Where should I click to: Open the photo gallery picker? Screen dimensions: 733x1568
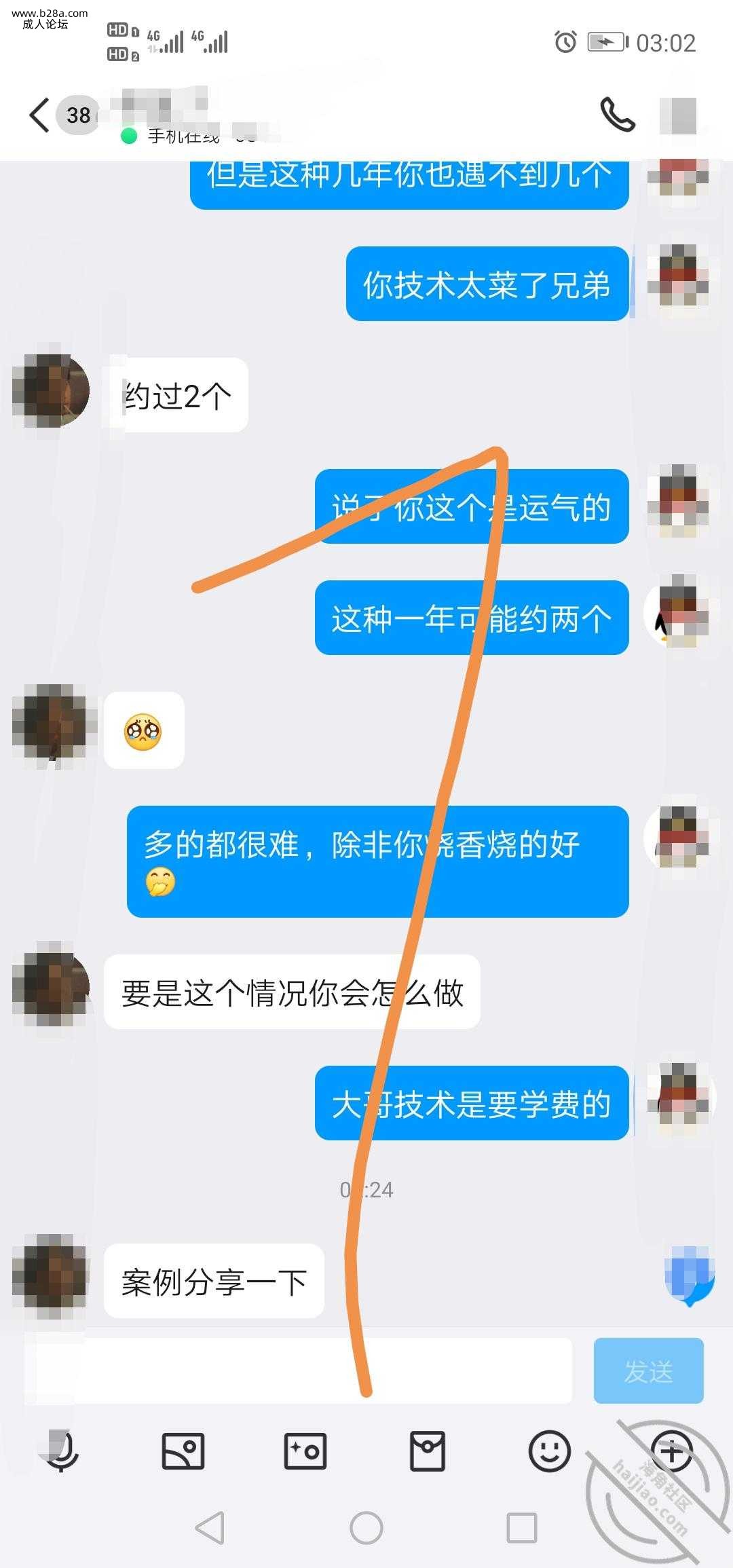(183, 1451)
